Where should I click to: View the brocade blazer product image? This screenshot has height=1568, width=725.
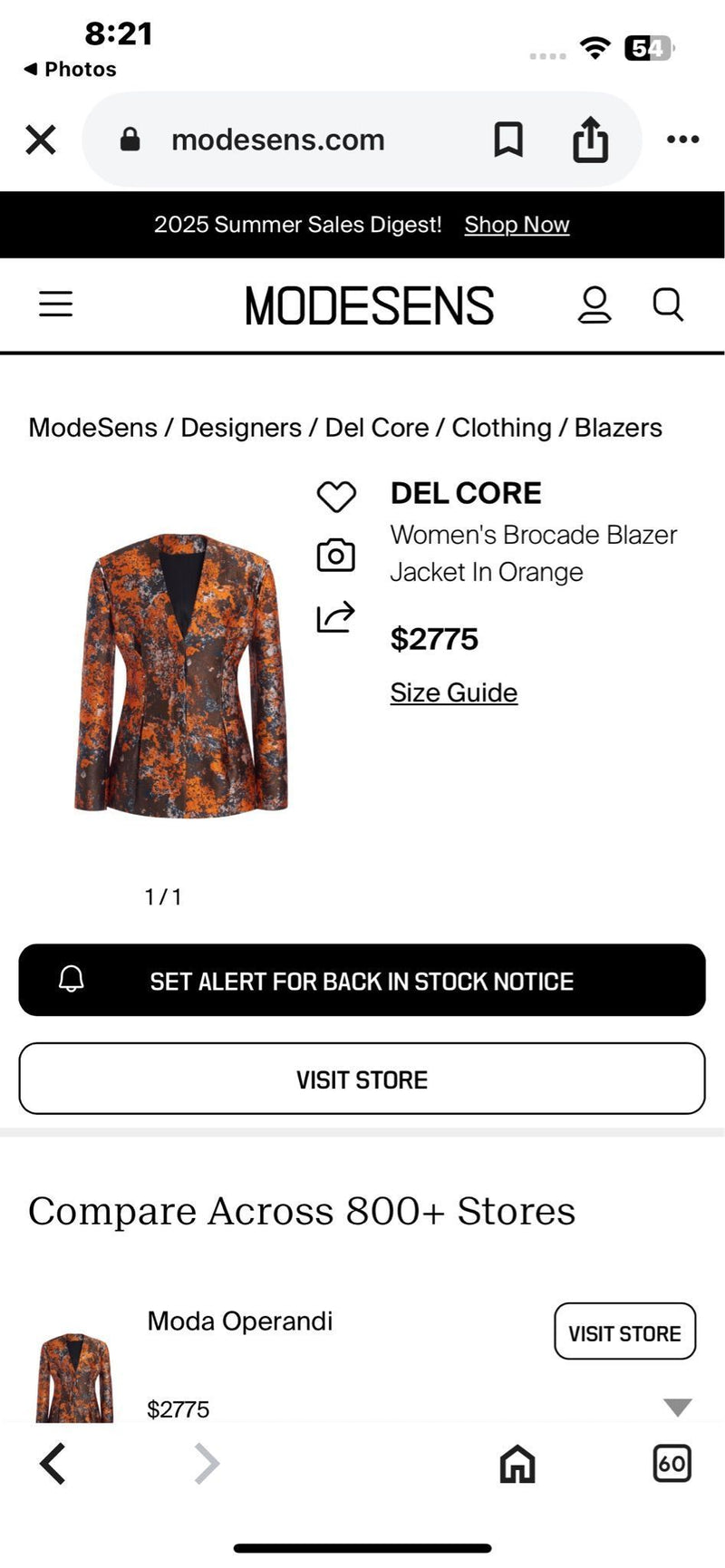pyautogui.click(x=181, y=675)
